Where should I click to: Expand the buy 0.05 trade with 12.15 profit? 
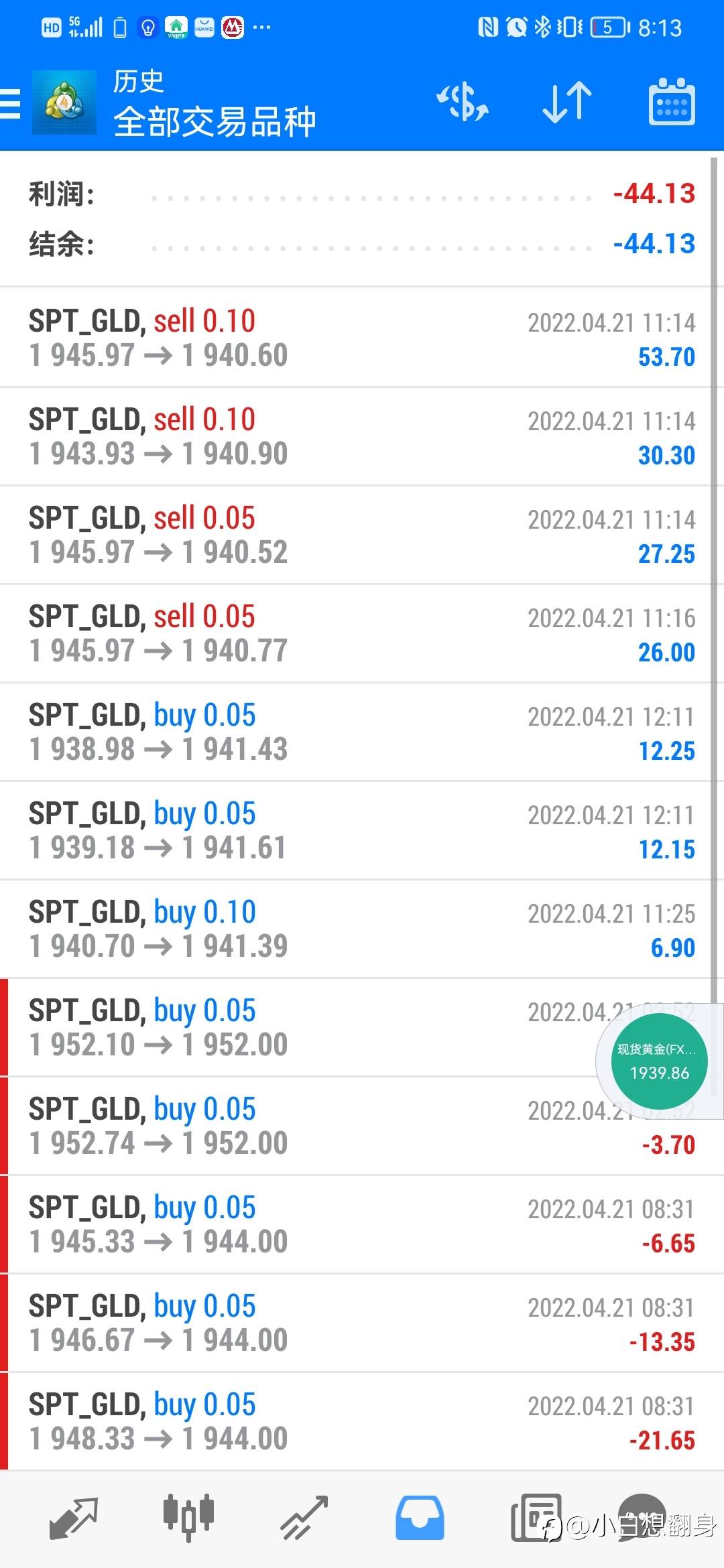pyautogui.click(x=362, y=830)
